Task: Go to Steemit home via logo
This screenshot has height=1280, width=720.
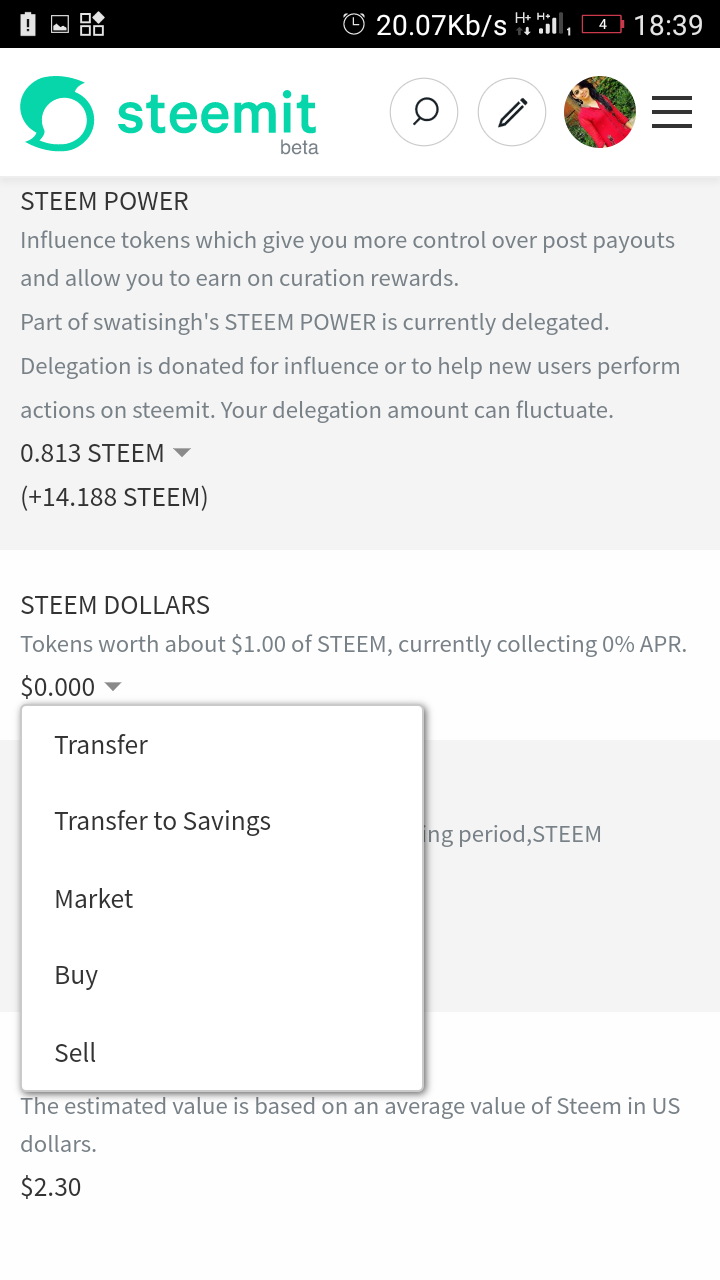Action: [169, 115]
